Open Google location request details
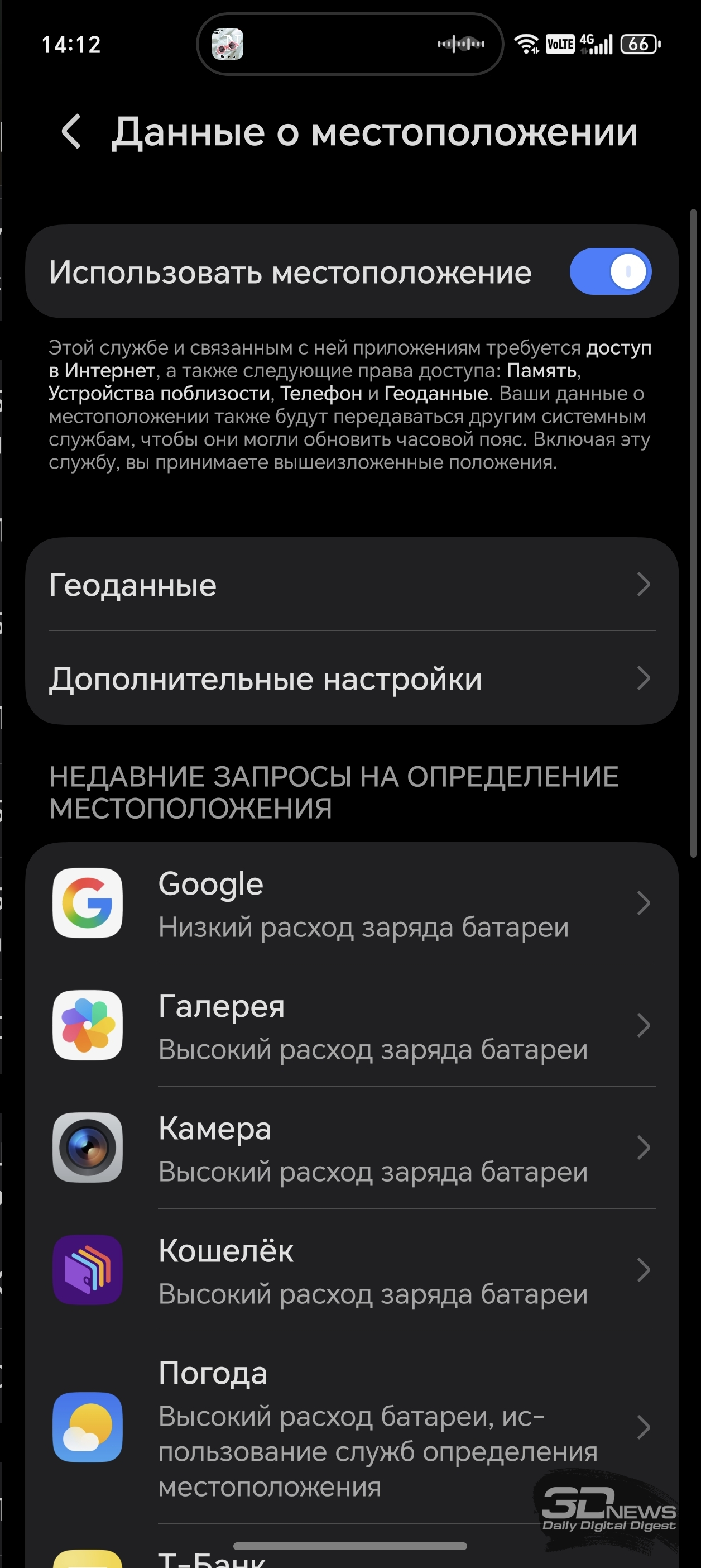 (352, 904)
